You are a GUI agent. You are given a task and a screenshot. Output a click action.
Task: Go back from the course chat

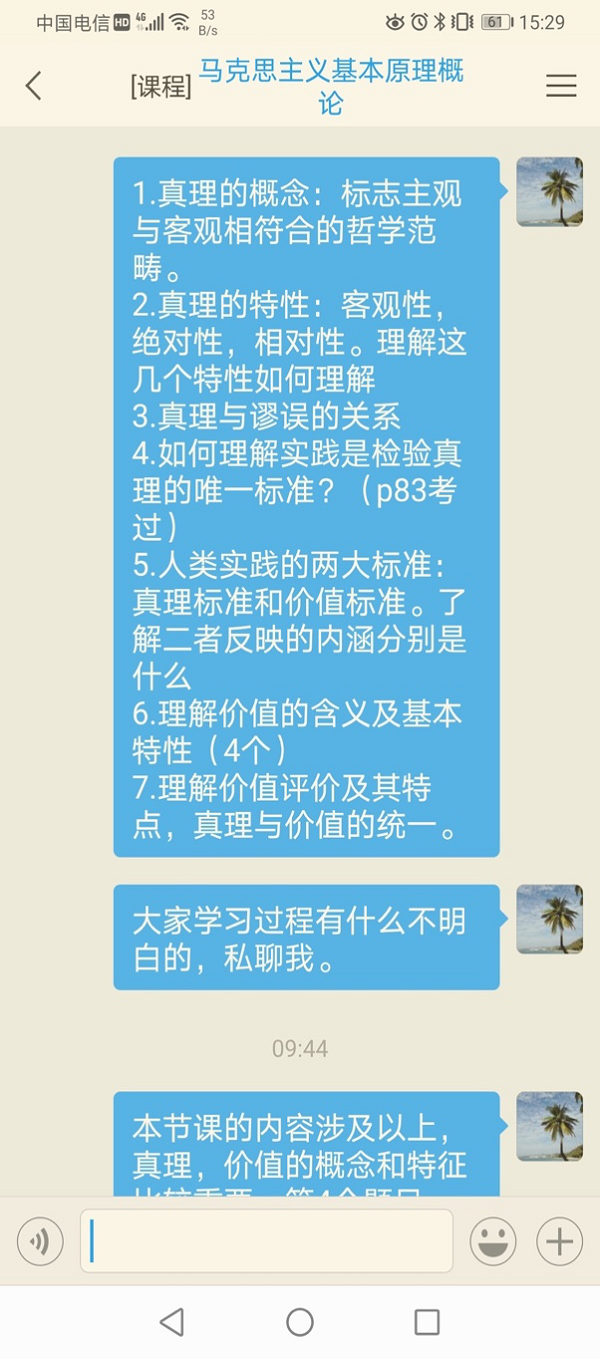click(34, 86)
